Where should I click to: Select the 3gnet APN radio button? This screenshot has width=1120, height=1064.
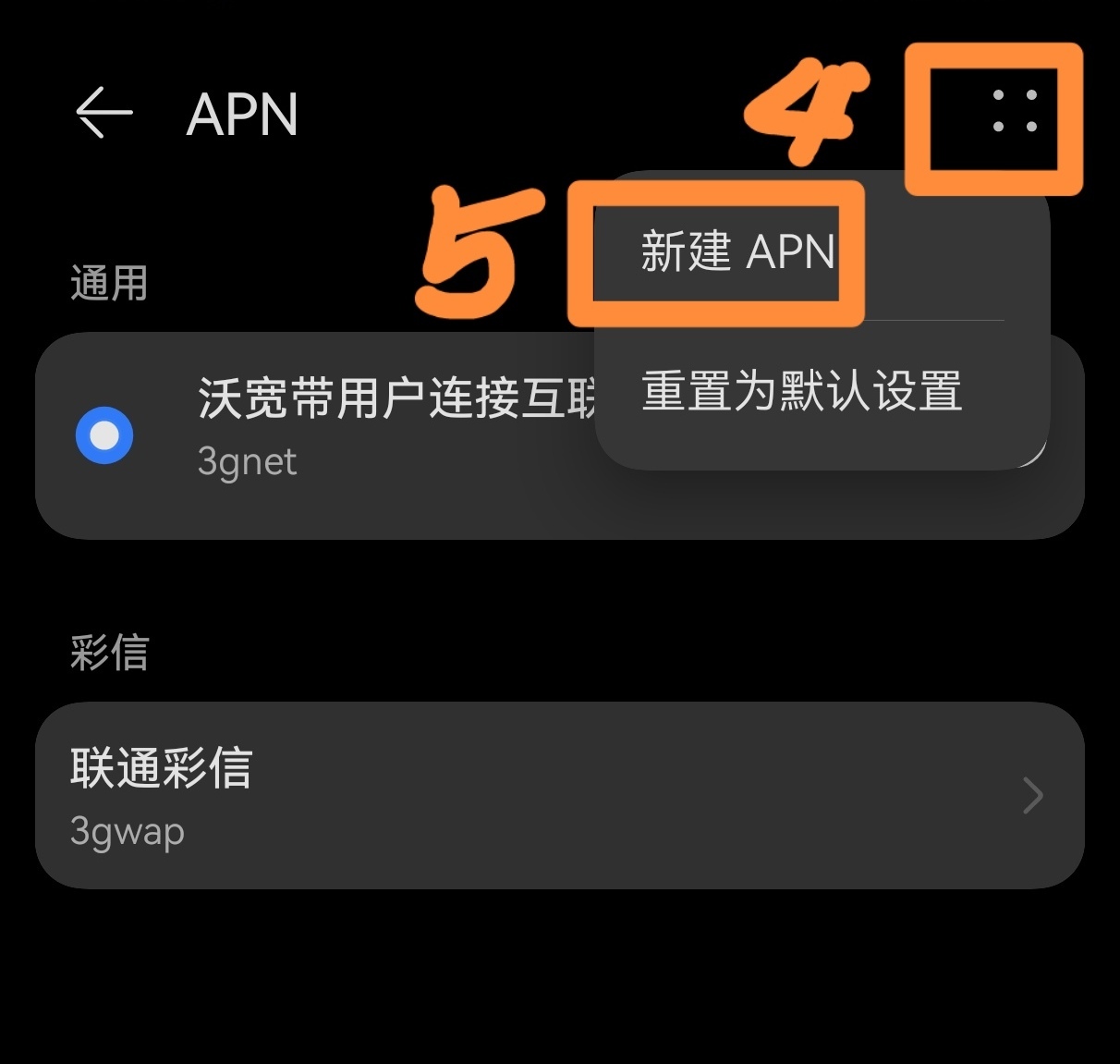104,435
